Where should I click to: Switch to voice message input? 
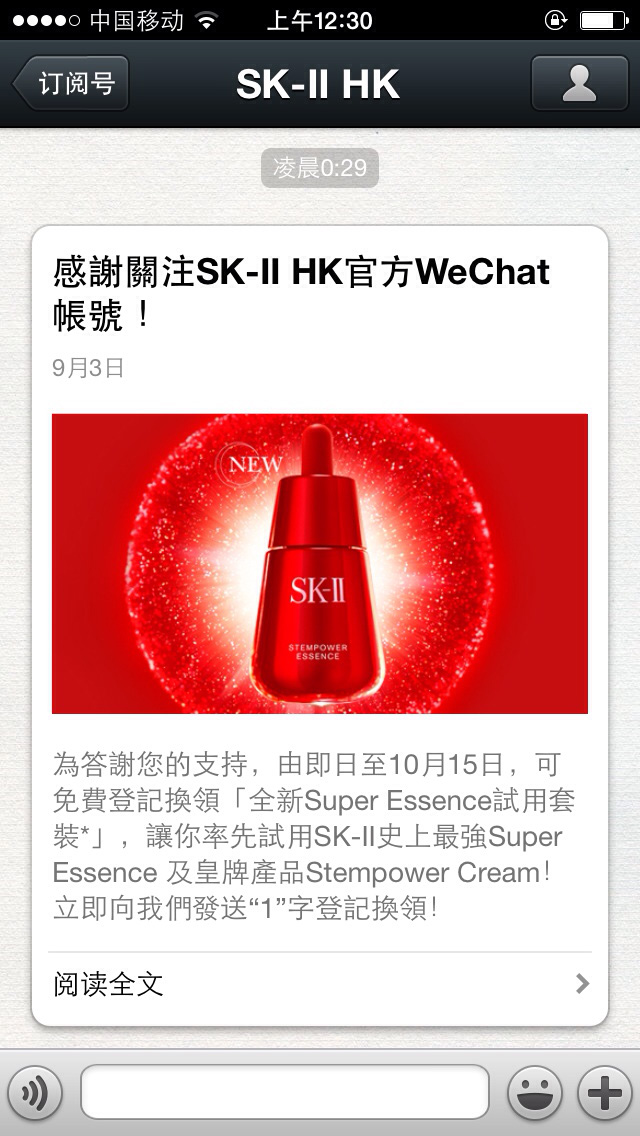(x=34, y=1093)
